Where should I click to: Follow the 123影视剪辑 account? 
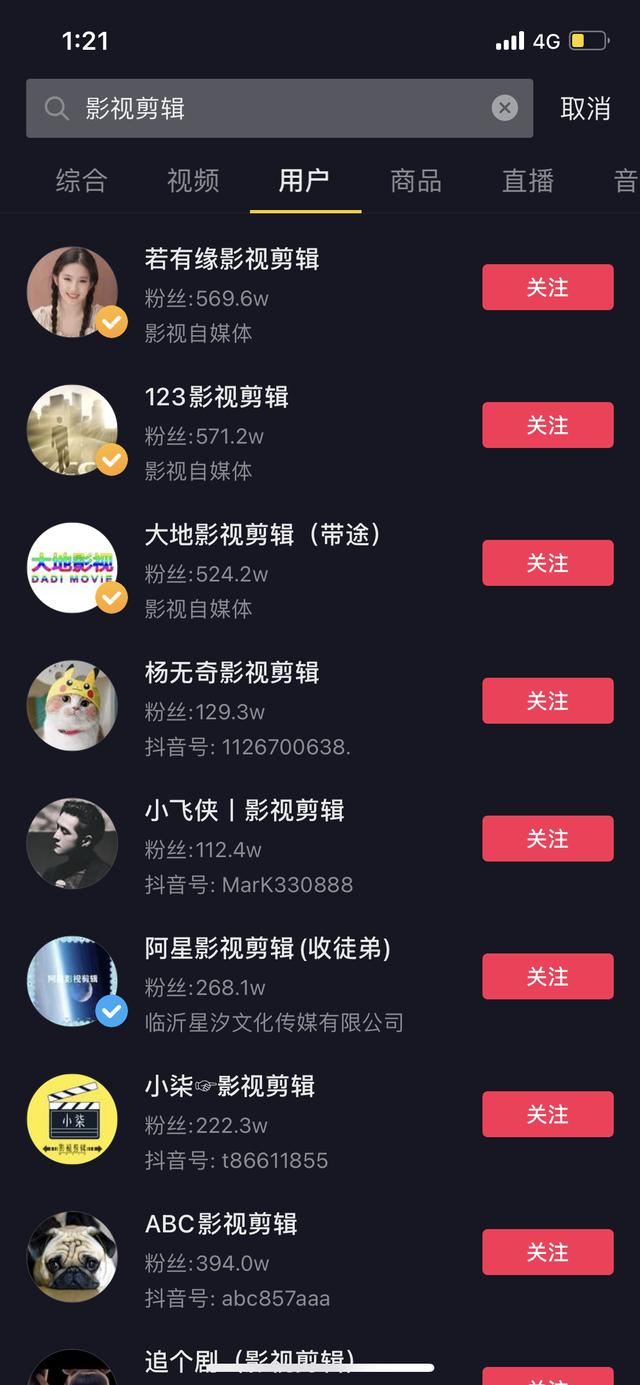pos(547,426)
